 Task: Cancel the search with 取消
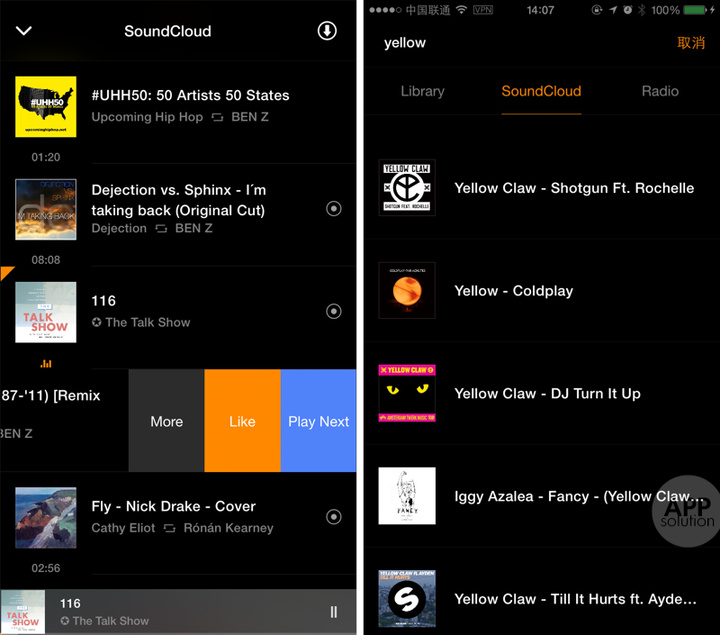(691, 43)
